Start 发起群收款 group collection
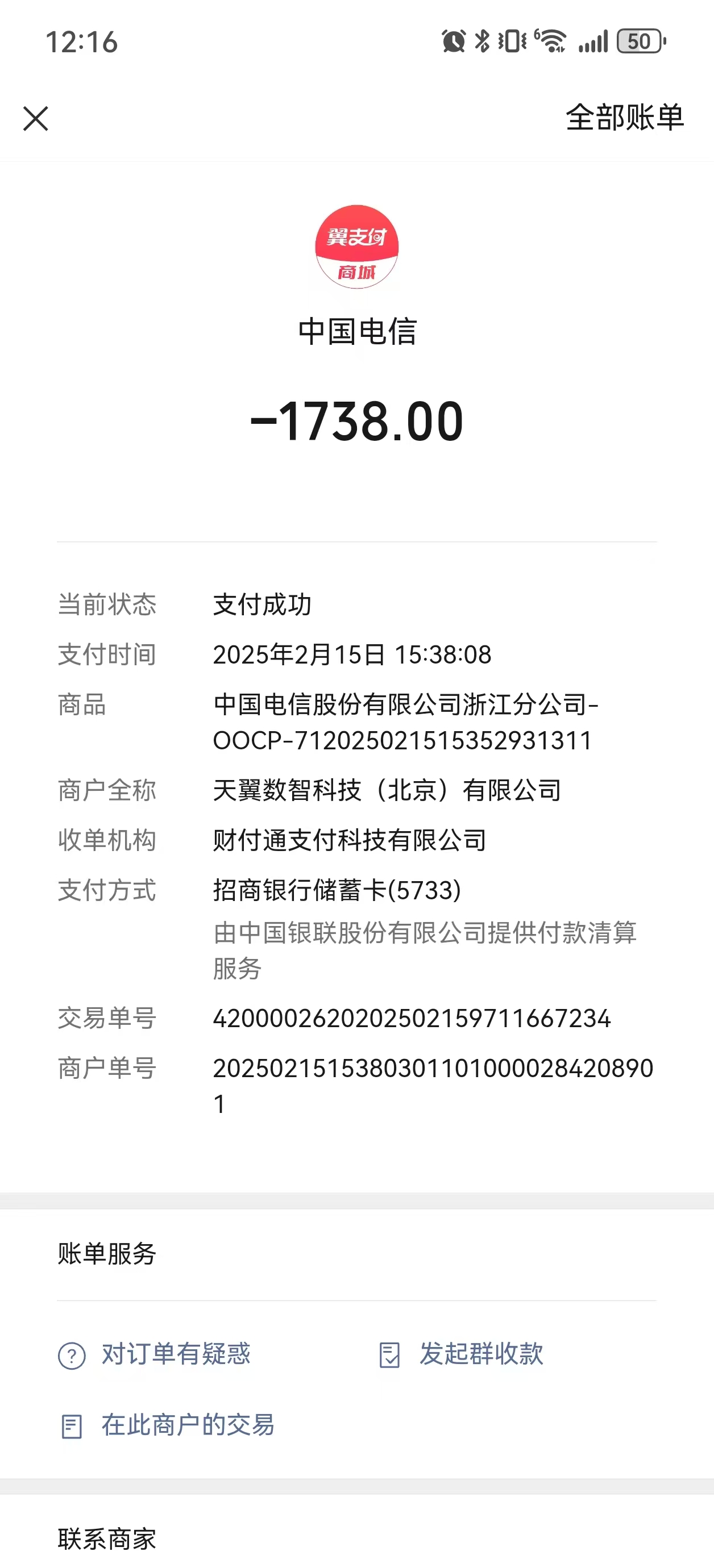Image resolution: width=714 pixels, height=1568 pixels. coord(481,1354)
